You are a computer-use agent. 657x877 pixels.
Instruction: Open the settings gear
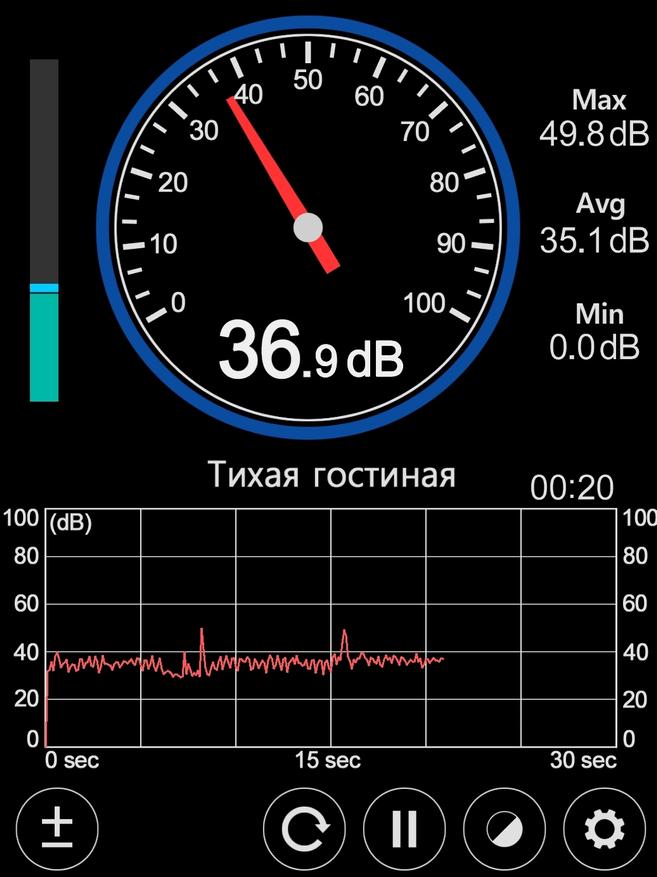pos(606,829)
